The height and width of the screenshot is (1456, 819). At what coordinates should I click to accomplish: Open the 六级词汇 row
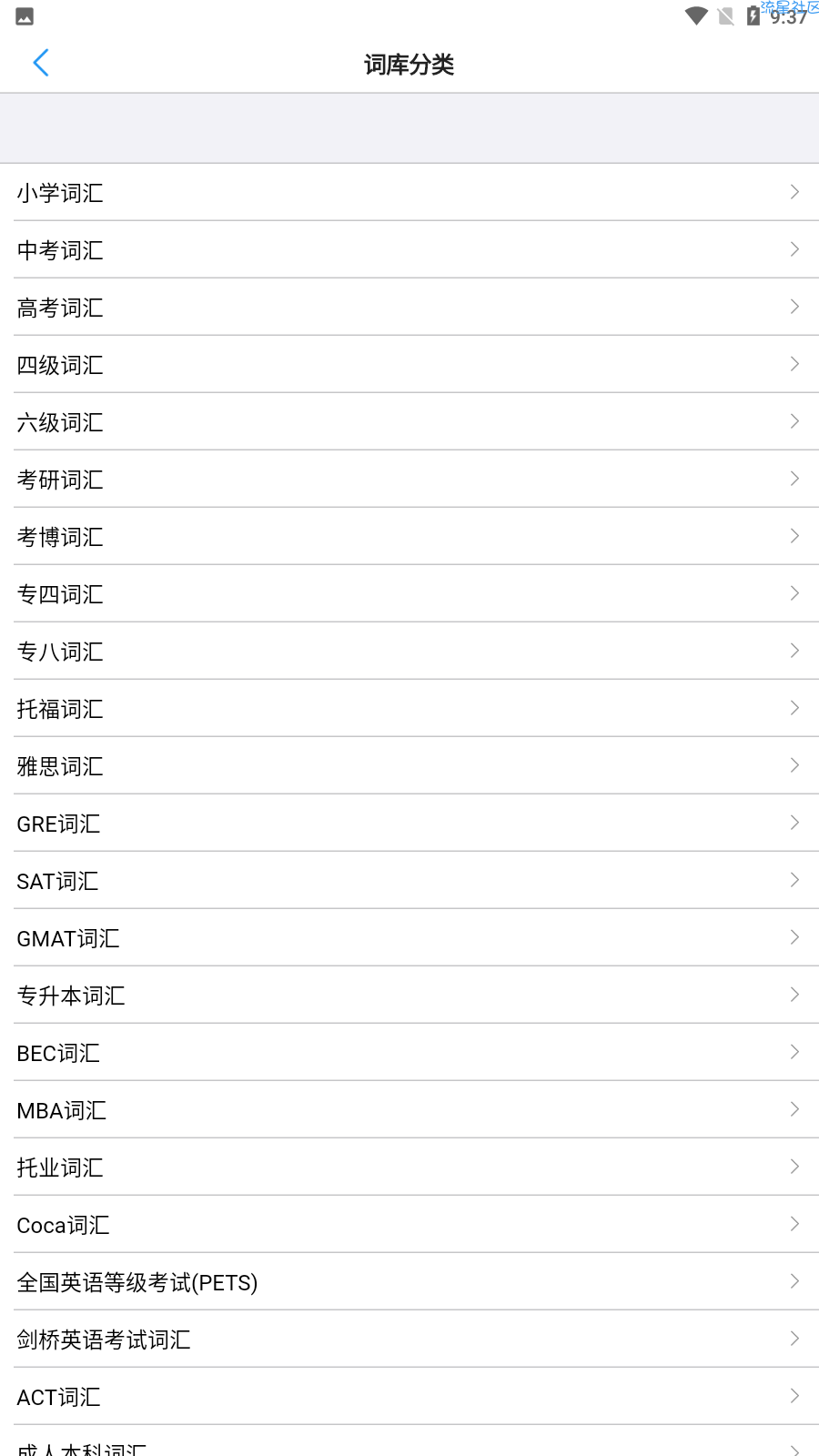(x=409, y=421)
